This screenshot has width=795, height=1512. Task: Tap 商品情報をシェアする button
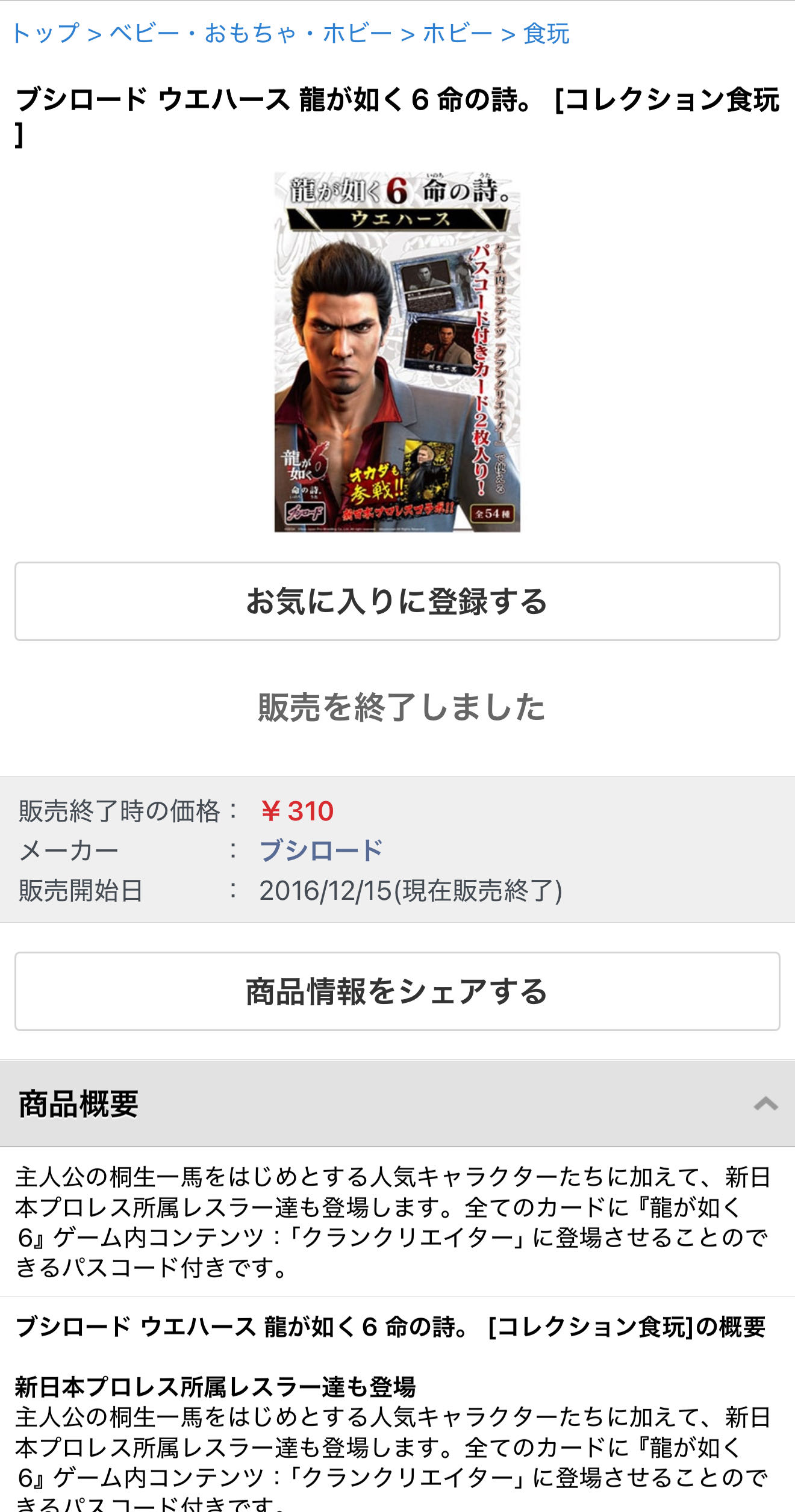click(x=397, y=991)
